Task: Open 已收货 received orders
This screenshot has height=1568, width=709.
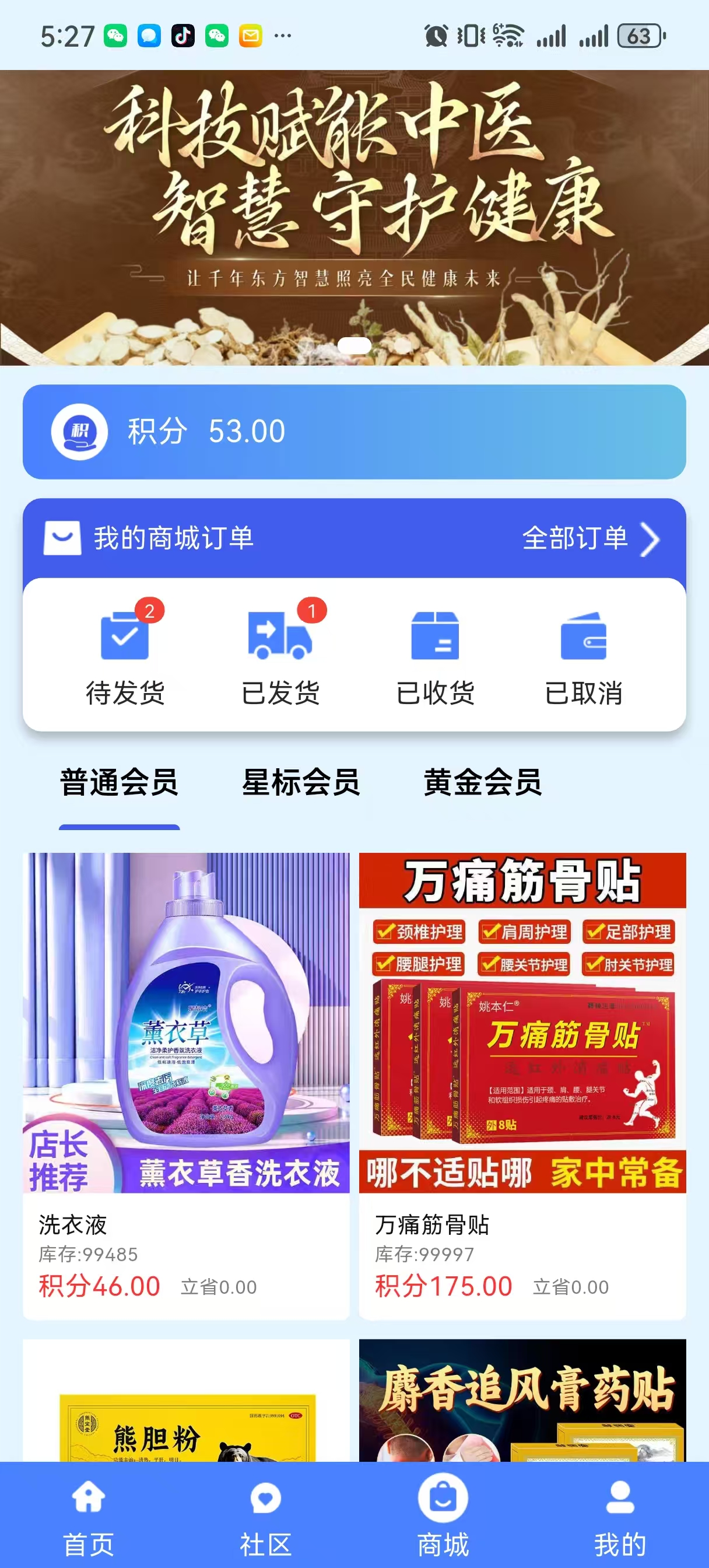Action: tap(435, 657)
